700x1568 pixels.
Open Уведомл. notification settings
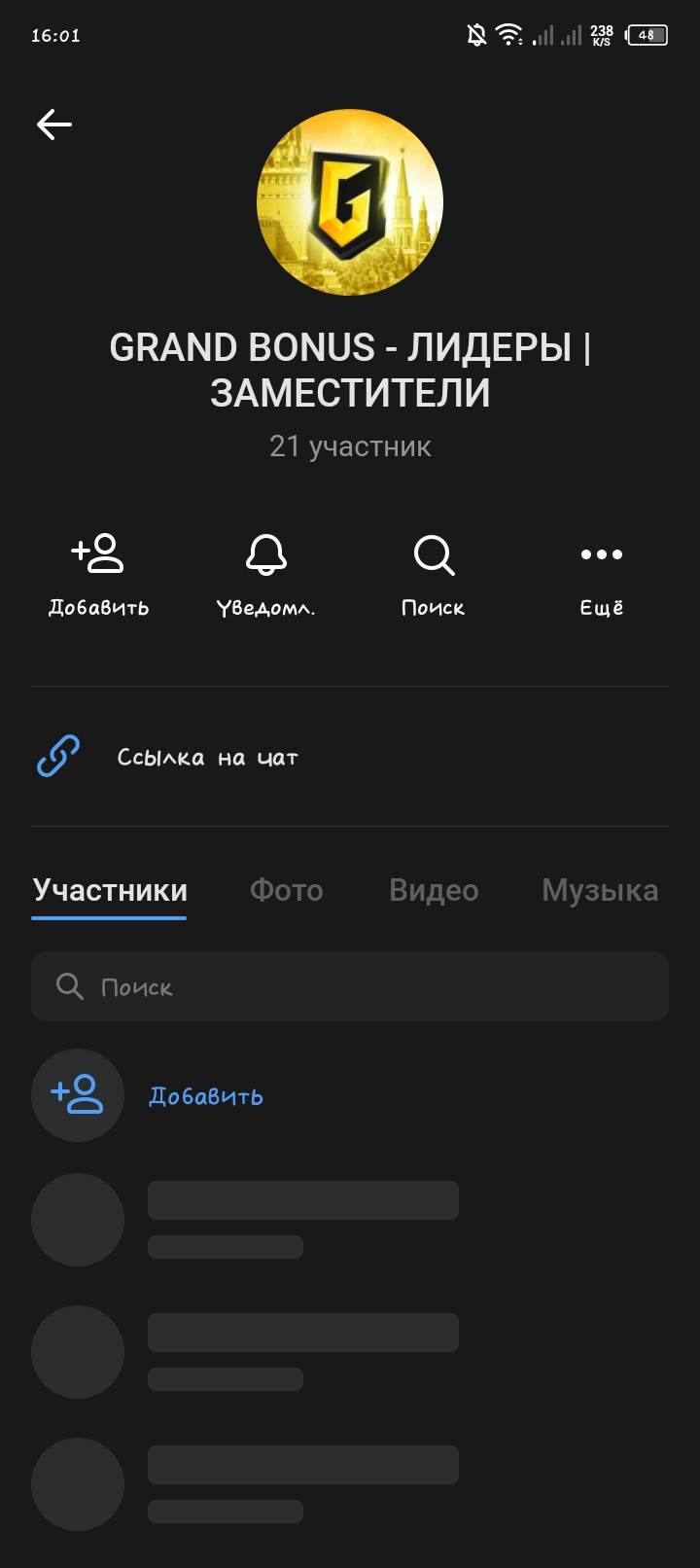coord(265,575)
